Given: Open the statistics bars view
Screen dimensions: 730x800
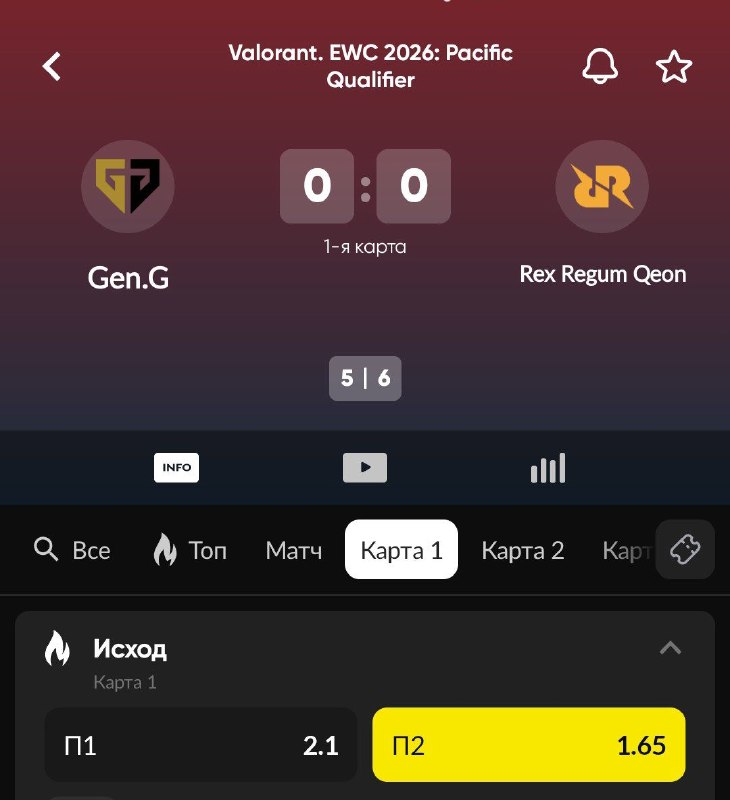Looking at the screenshot, I should (x=548, y=467).
